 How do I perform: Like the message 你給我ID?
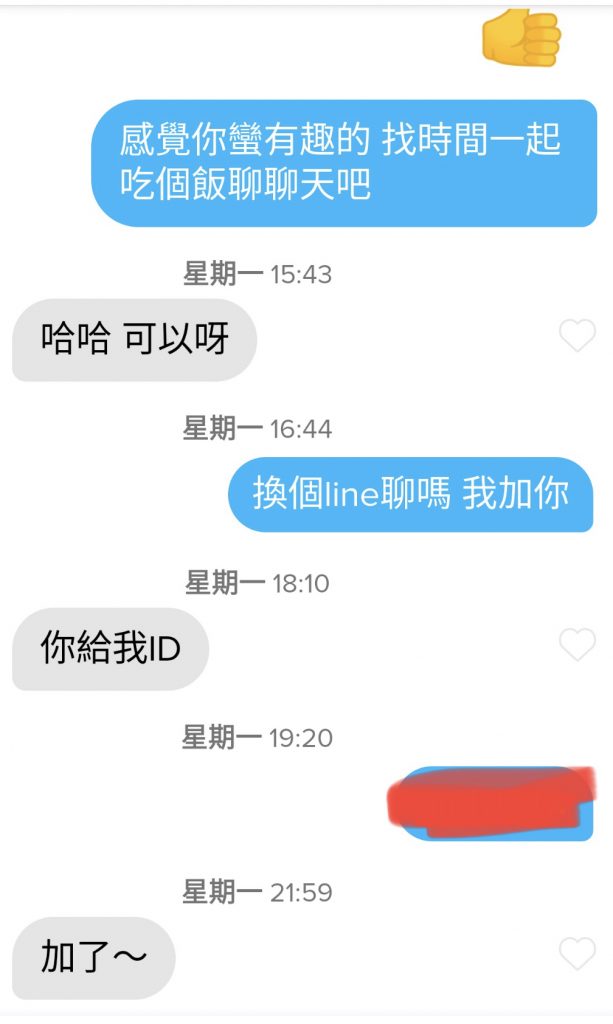tap(577, 646)
